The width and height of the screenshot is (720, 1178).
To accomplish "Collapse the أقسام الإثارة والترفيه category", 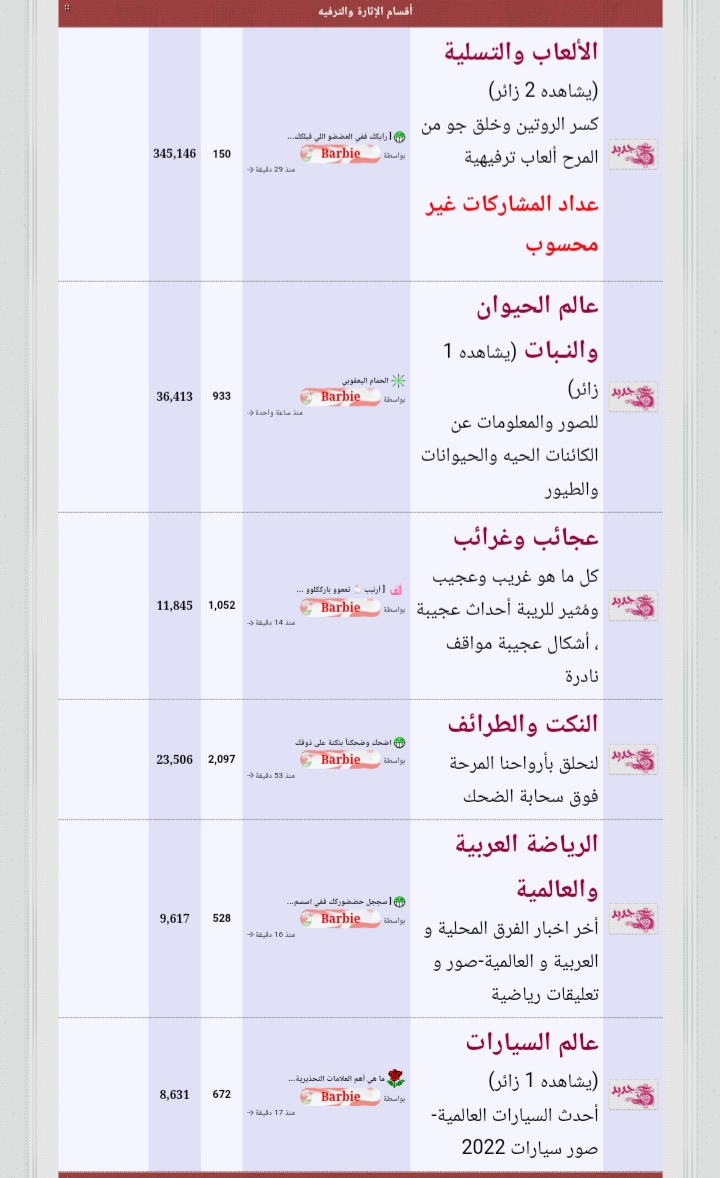I will (x=67, y=8).
